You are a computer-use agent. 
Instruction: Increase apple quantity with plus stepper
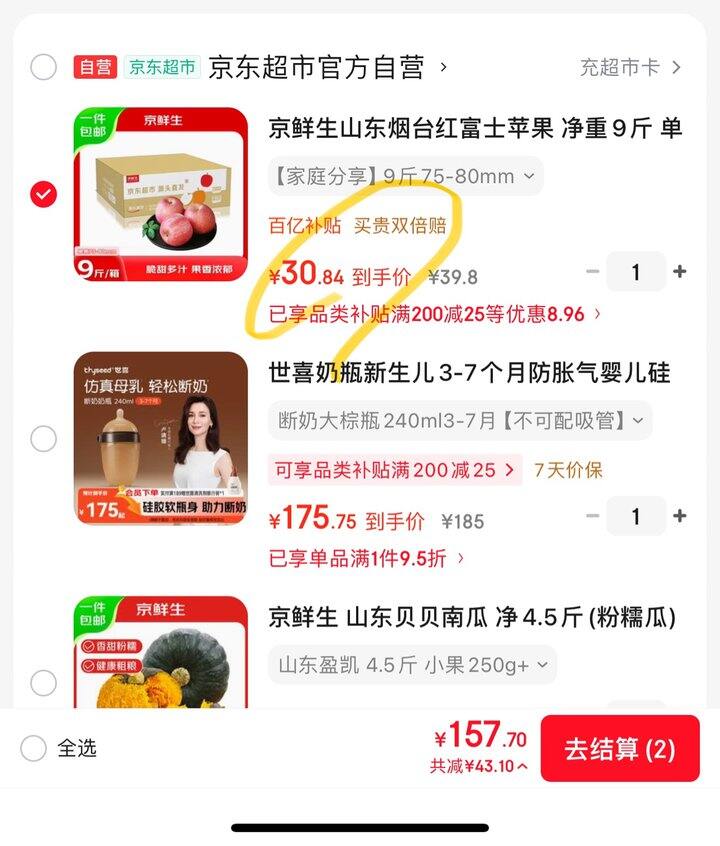tap(679, 271)
